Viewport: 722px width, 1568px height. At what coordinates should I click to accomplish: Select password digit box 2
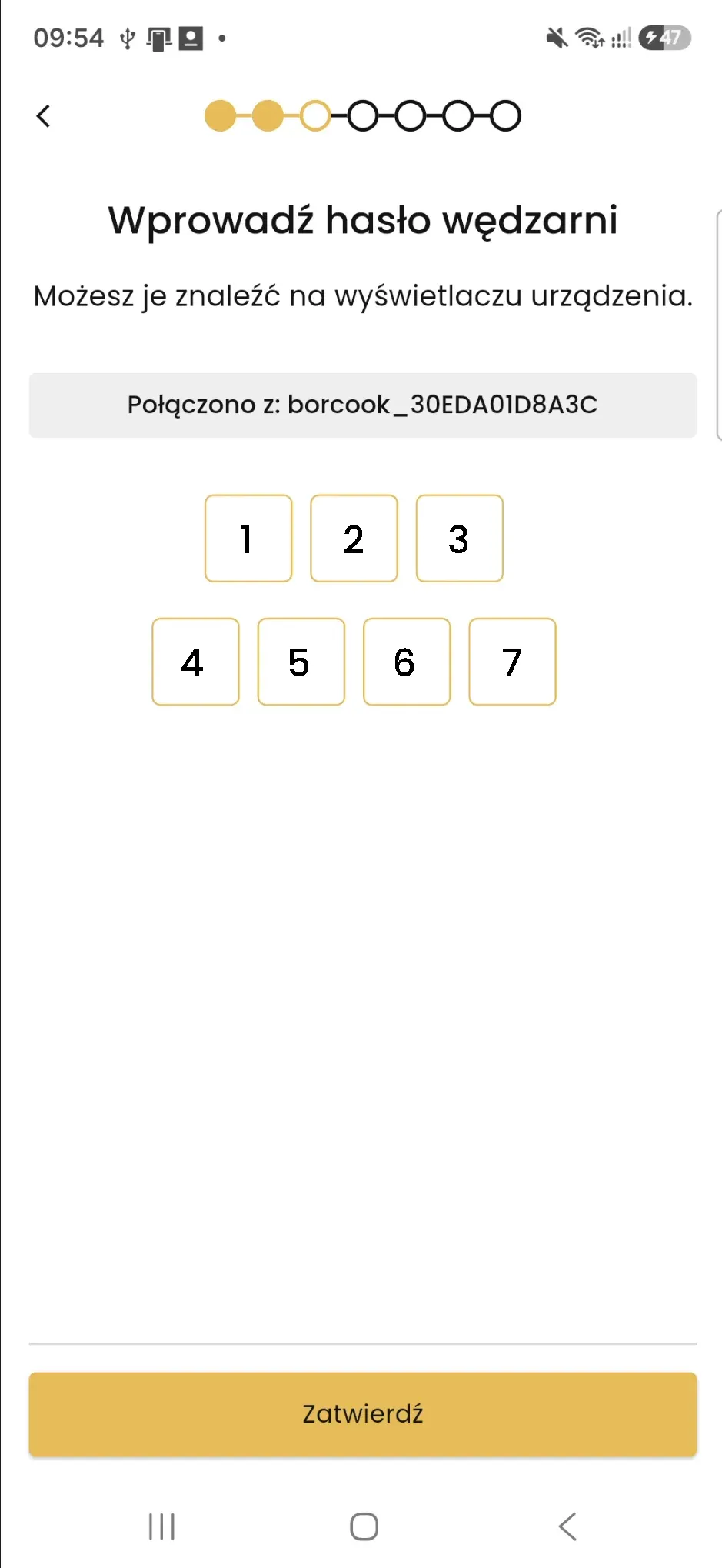pyautogui.click(x=354, y=539)
